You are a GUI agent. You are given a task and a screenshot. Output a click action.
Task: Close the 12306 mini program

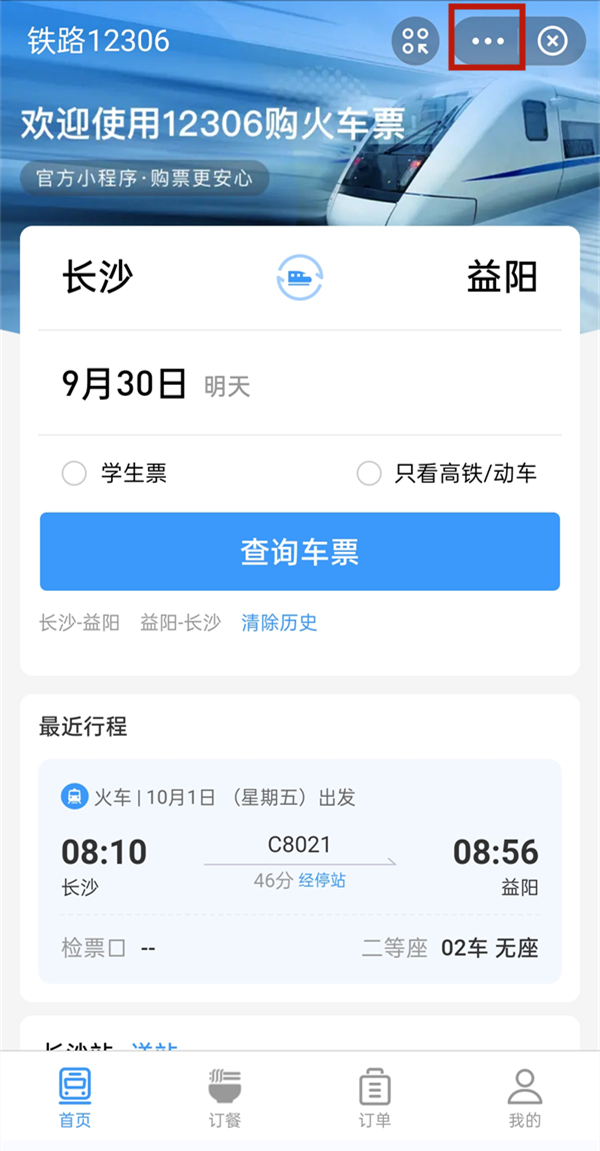(x=553, y=41)
